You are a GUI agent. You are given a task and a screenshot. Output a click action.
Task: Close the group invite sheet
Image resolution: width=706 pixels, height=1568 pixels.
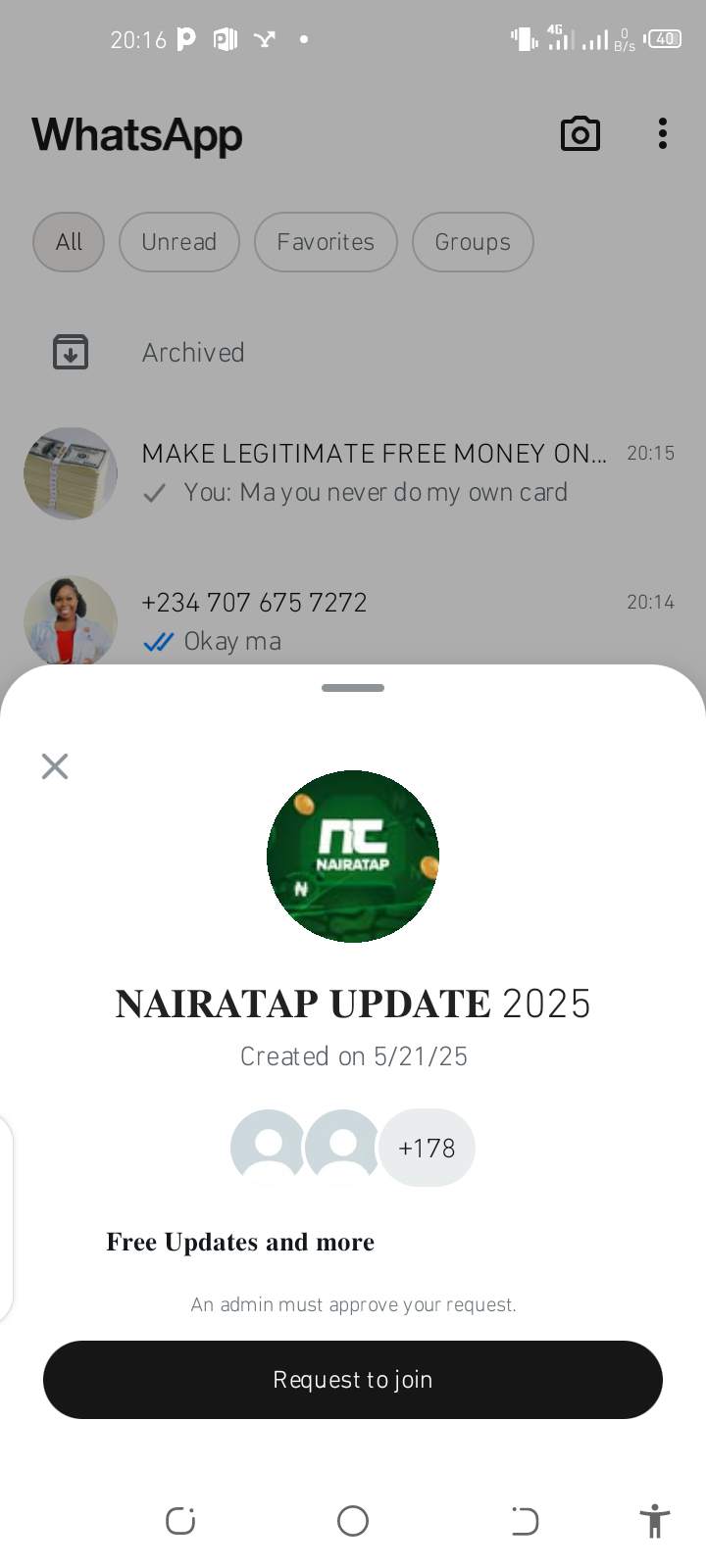coord(55,765)
